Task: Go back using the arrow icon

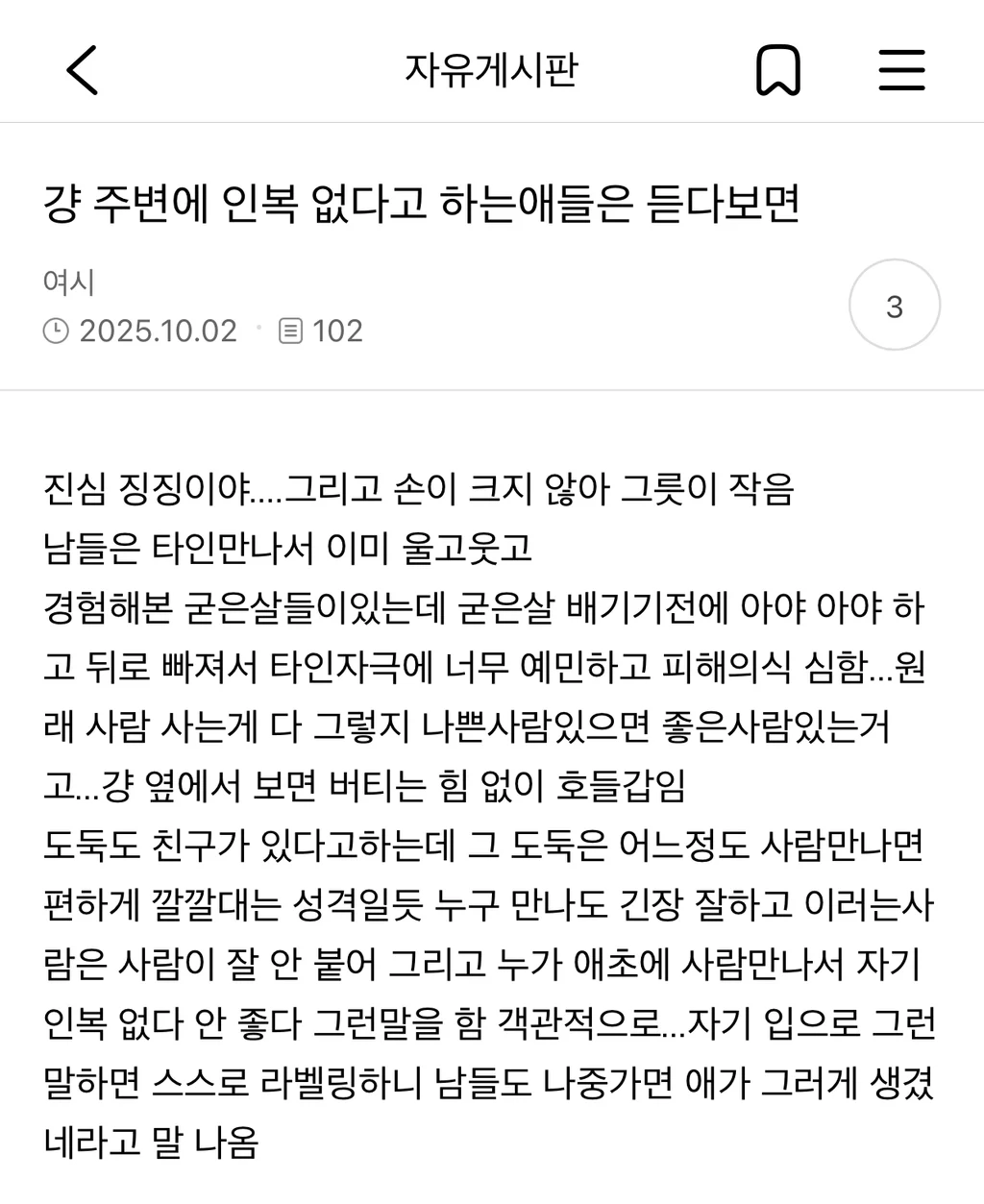Action: click(83, 70)
